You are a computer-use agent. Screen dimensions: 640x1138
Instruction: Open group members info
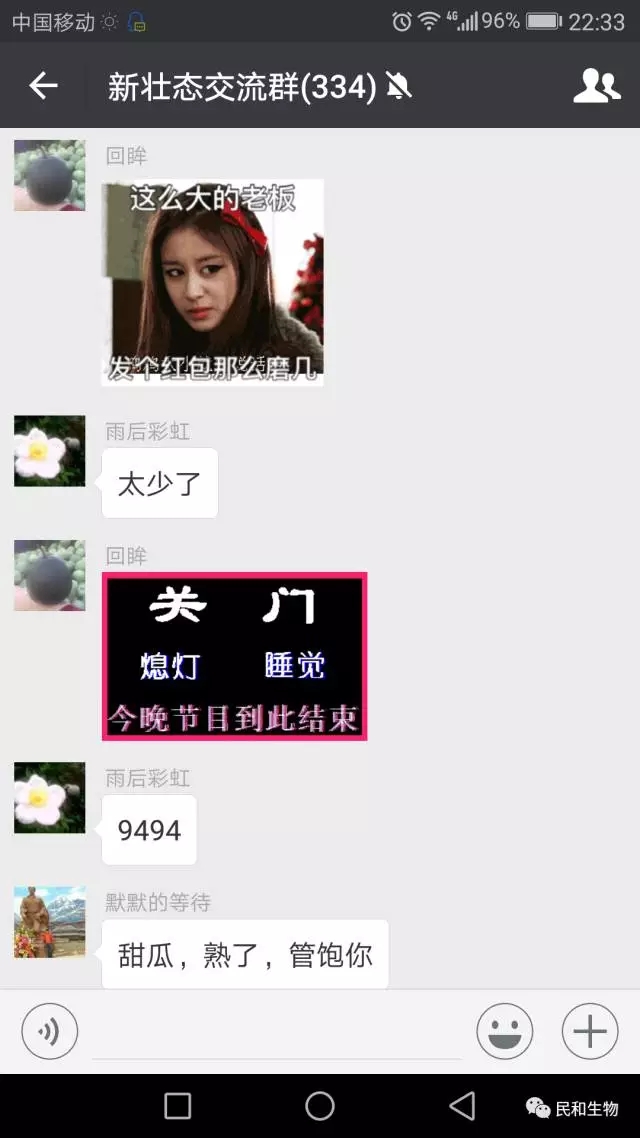point(596,87)
